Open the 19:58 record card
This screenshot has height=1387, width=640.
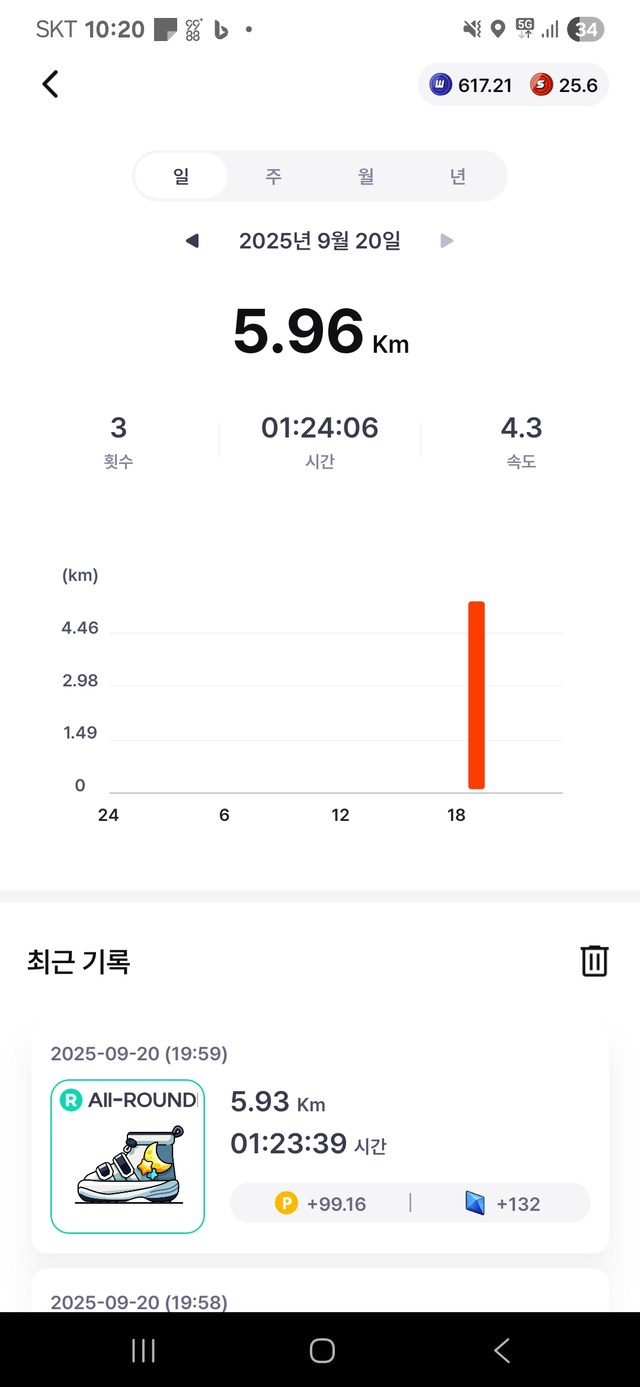320,1290
